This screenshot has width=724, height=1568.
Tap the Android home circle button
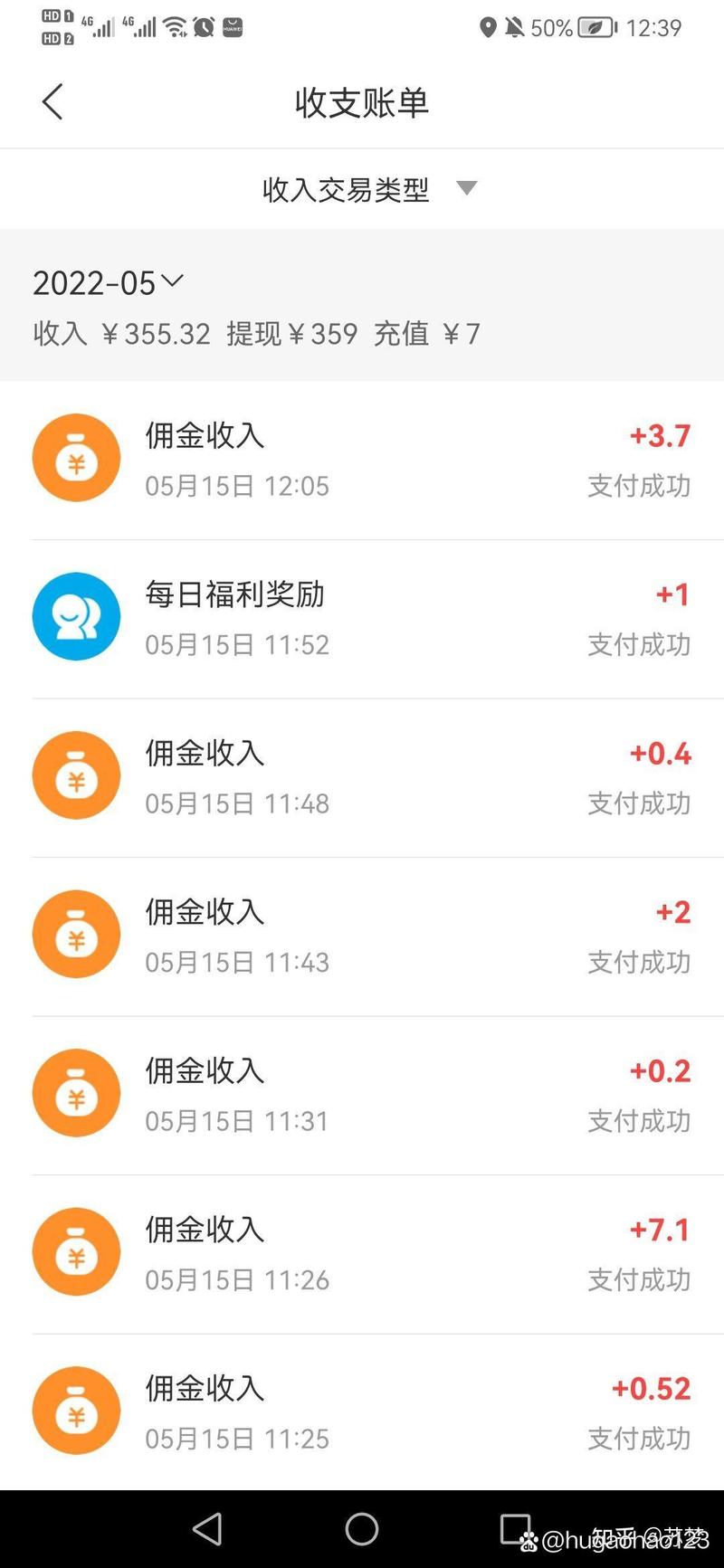pyautogui.click(x=362, y=1527)
